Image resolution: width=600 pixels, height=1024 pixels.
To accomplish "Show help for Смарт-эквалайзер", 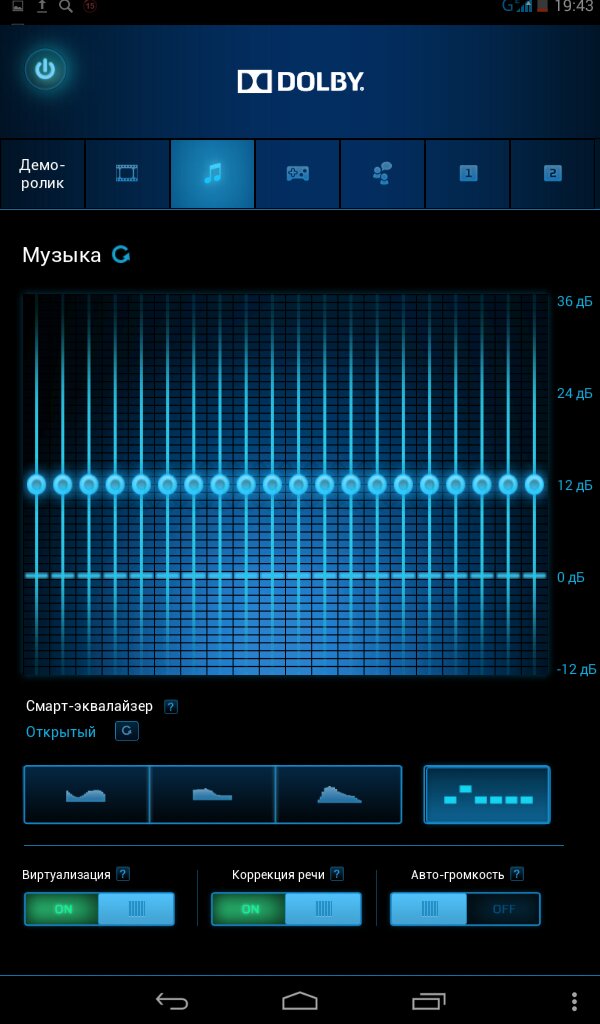I will click(171, 707).
